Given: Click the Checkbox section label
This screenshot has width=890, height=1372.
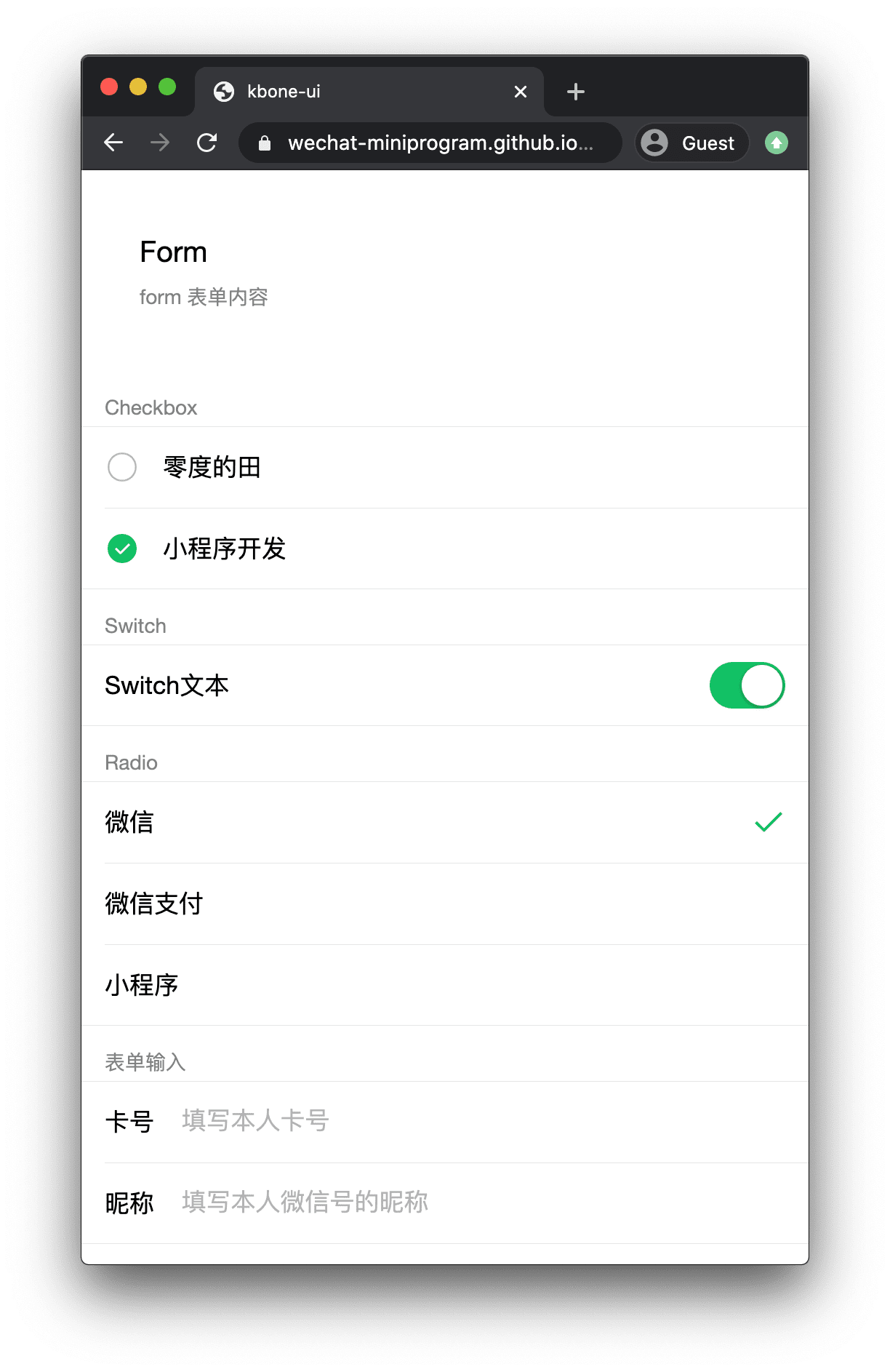Looking at the screenshot, I should pyautogui.click(x=151, y=407).
